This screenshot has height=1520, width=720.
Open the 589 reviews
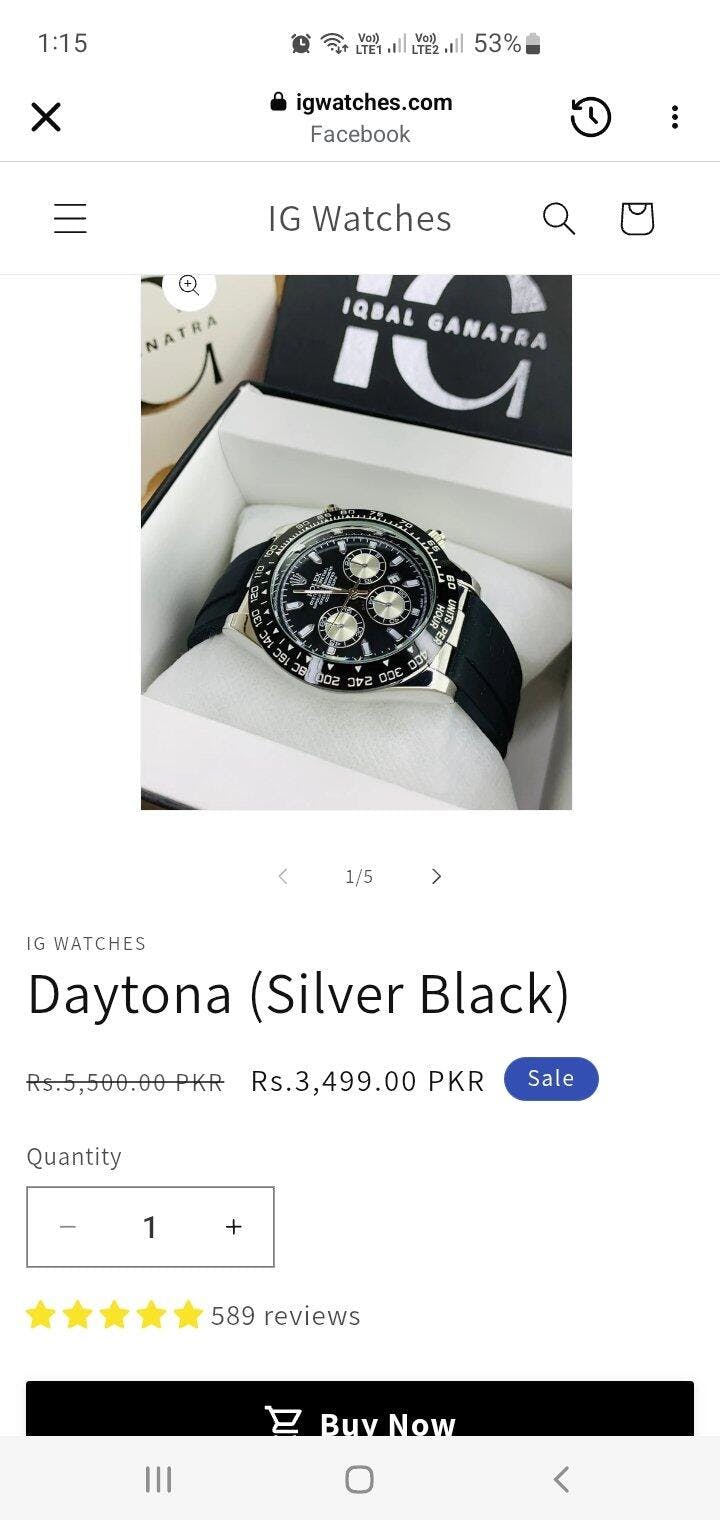click(x=285, y=1315)
